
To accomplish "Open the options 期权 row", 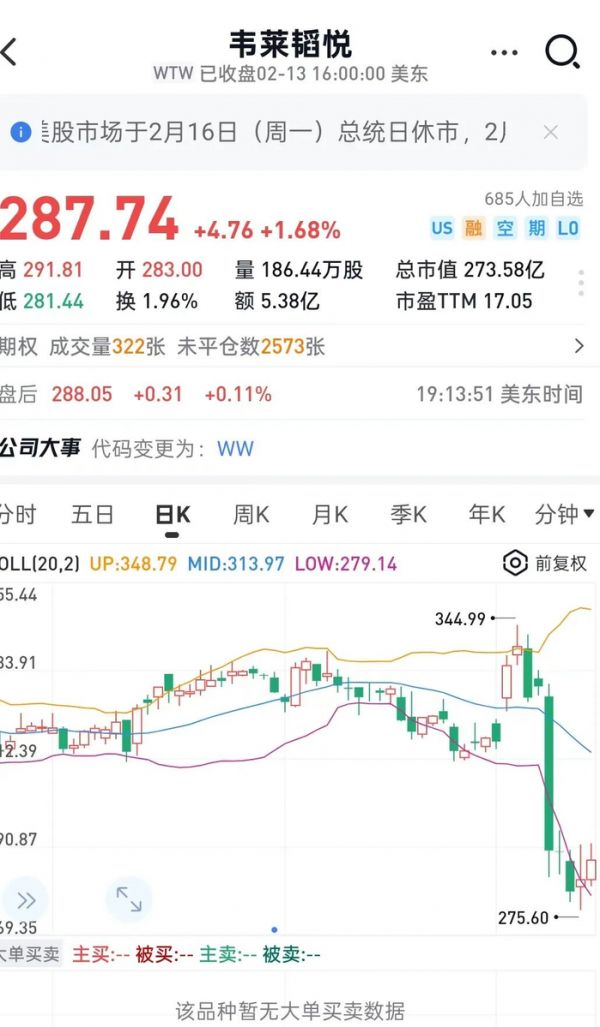I will pyautogui.click(x=290, y=347).
